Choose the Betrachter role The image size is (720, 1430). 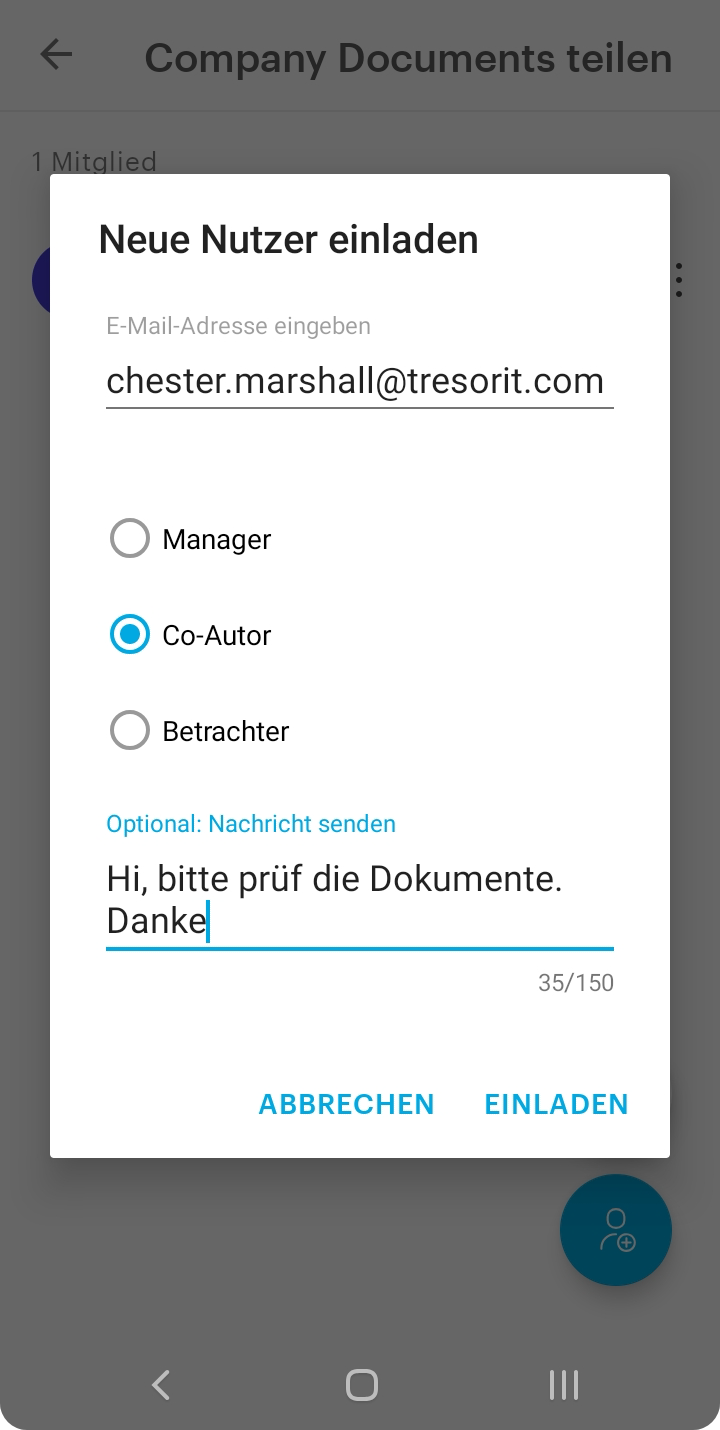click(x=200, y=732)
